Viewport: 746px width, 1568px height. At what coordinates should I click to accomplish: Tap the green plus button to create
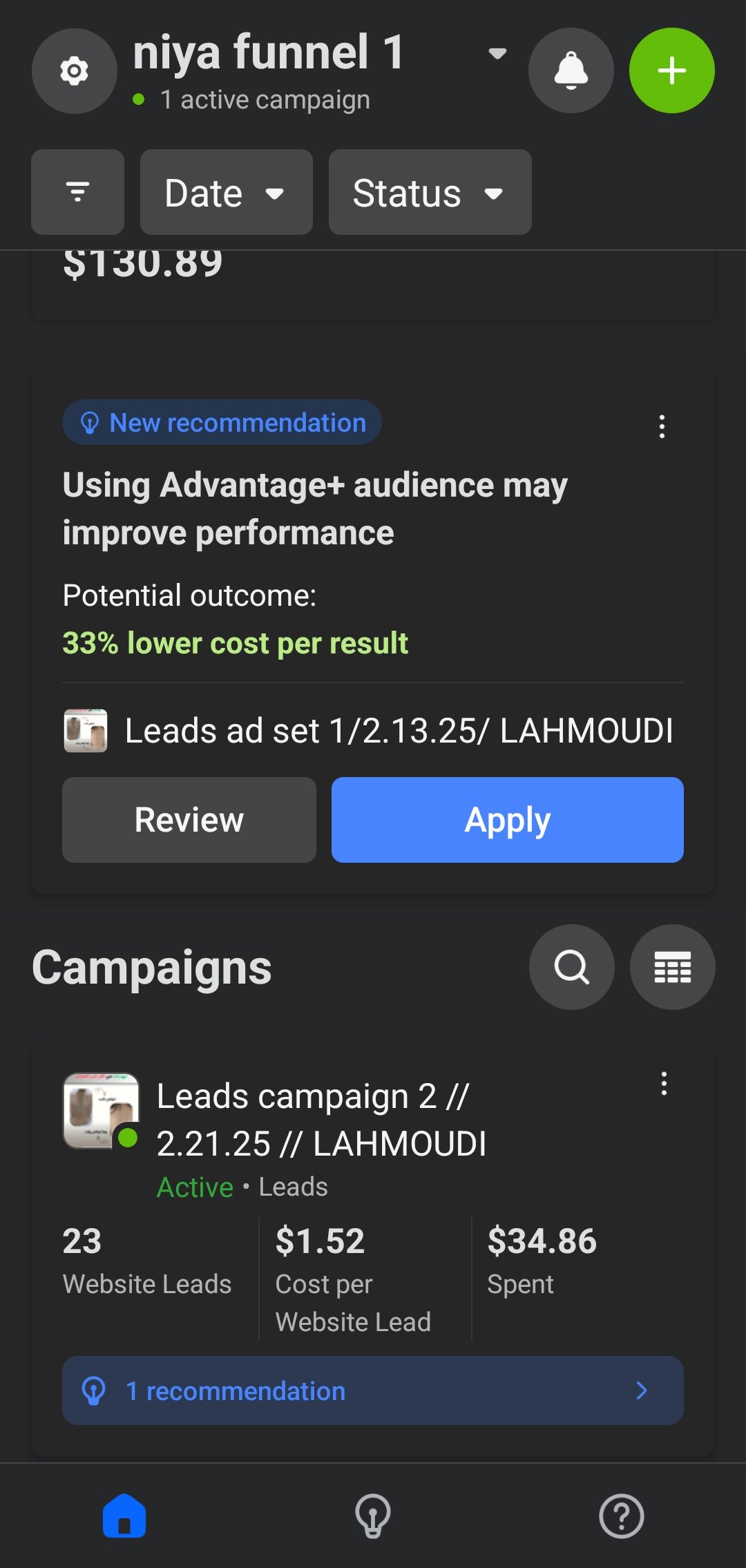[x=671, y=70]
